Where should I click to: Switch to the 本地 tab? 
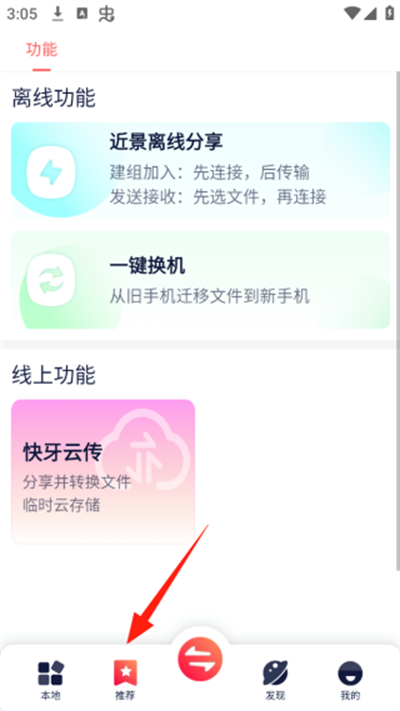click(50, 680)
